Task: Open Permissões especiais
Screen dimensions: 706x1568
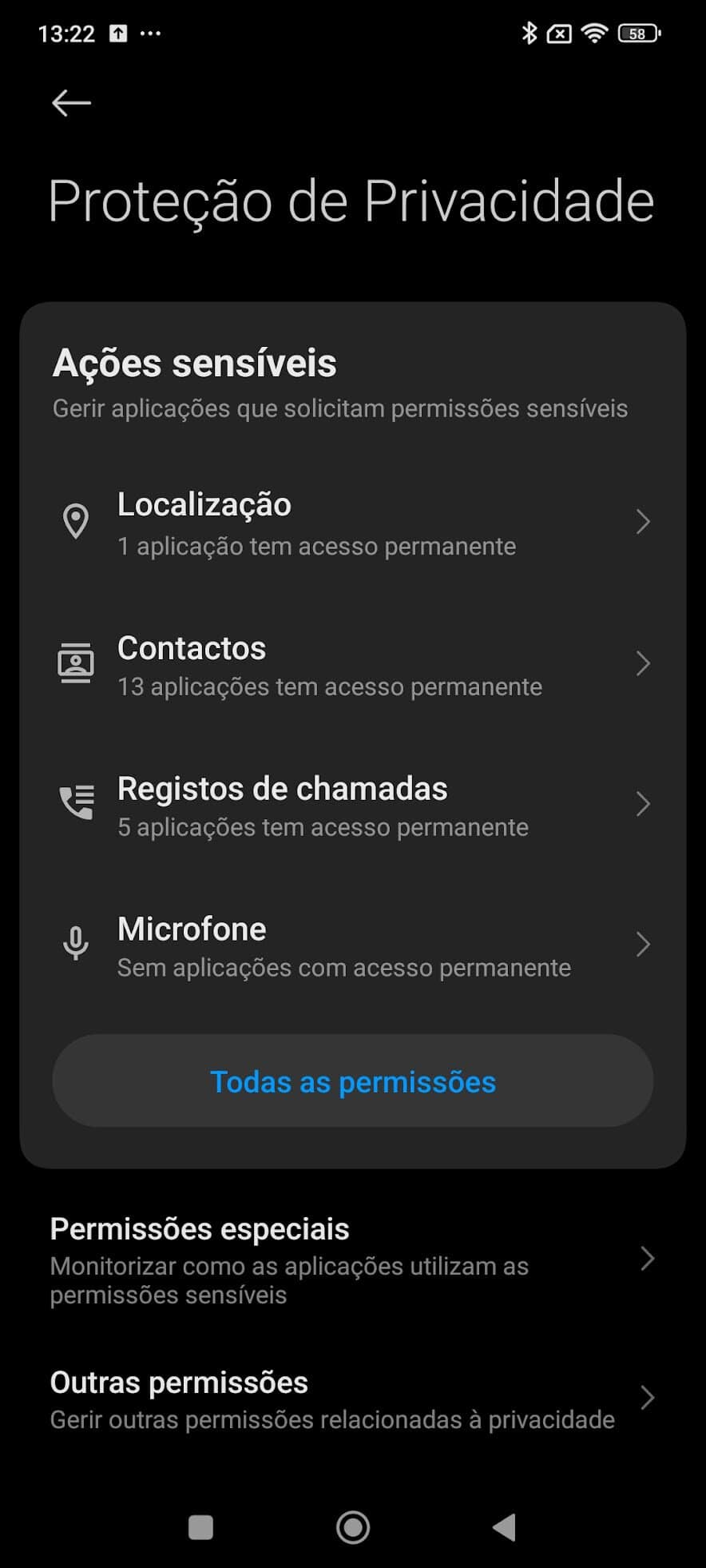Action: tap(353, 1260)
